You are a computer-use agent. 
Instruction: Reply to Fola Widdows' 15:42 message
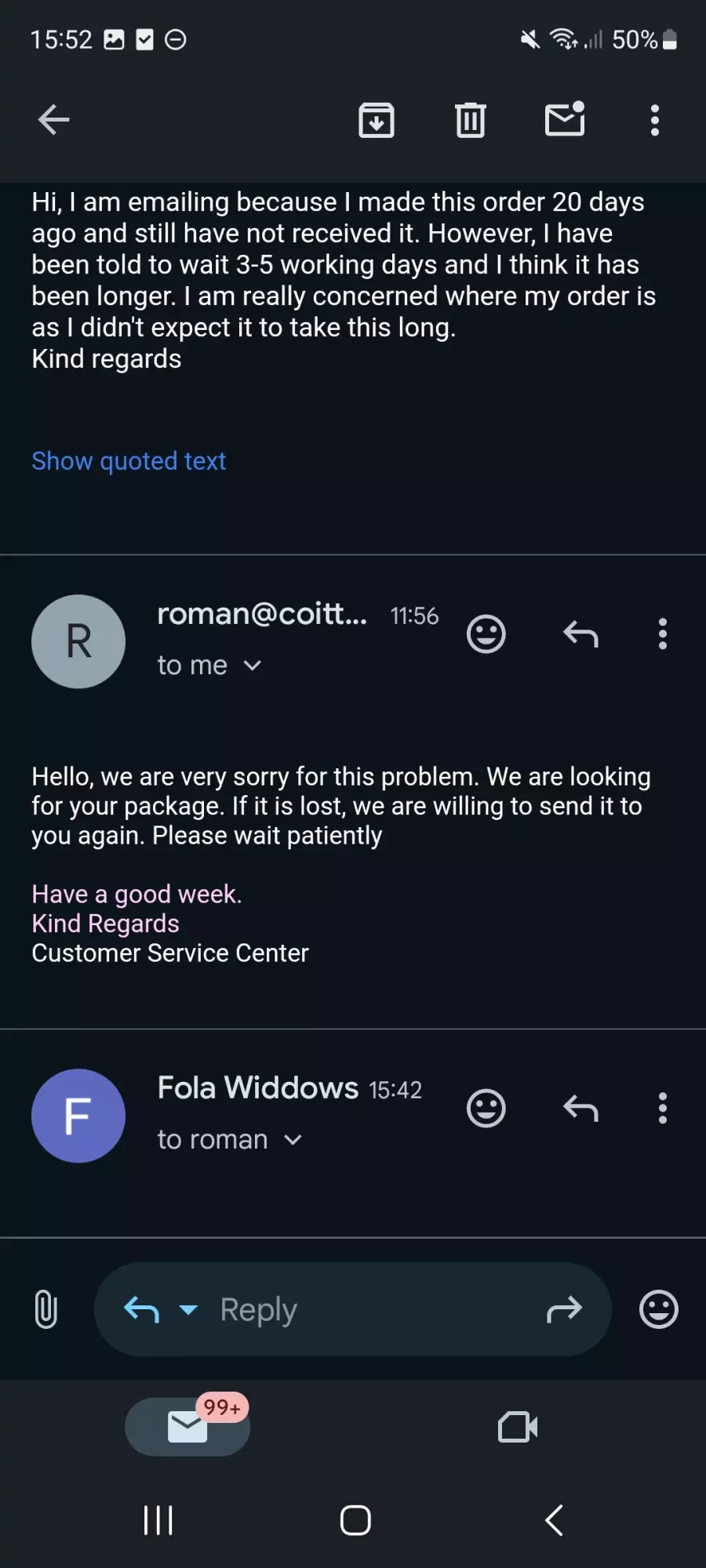click(x=581, y=1108)
